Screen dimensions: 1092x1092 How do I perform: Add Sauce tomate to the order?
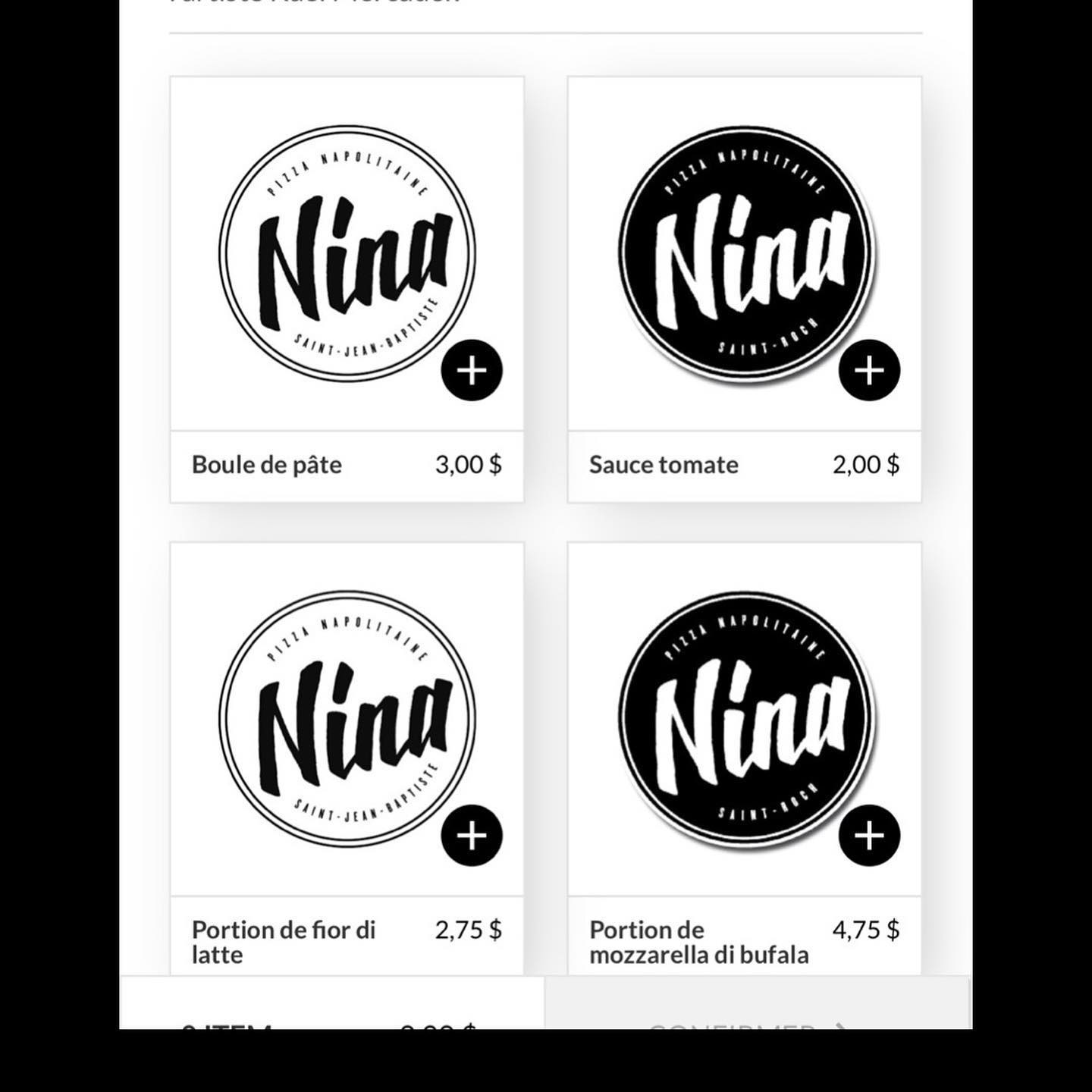(869, 370)
